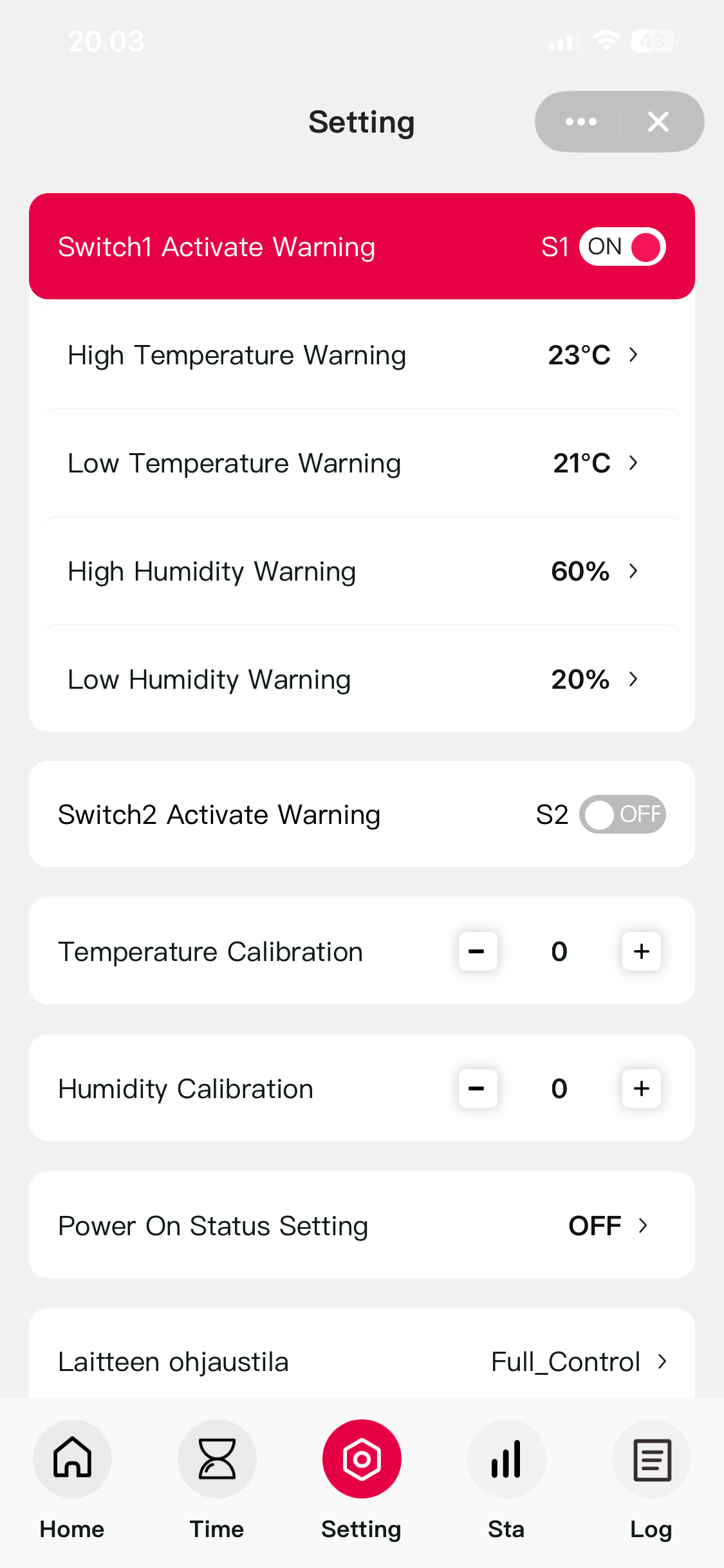Open High Humidity Warning setting
The height and width of the screenshot is (1568, 724).
362,571
